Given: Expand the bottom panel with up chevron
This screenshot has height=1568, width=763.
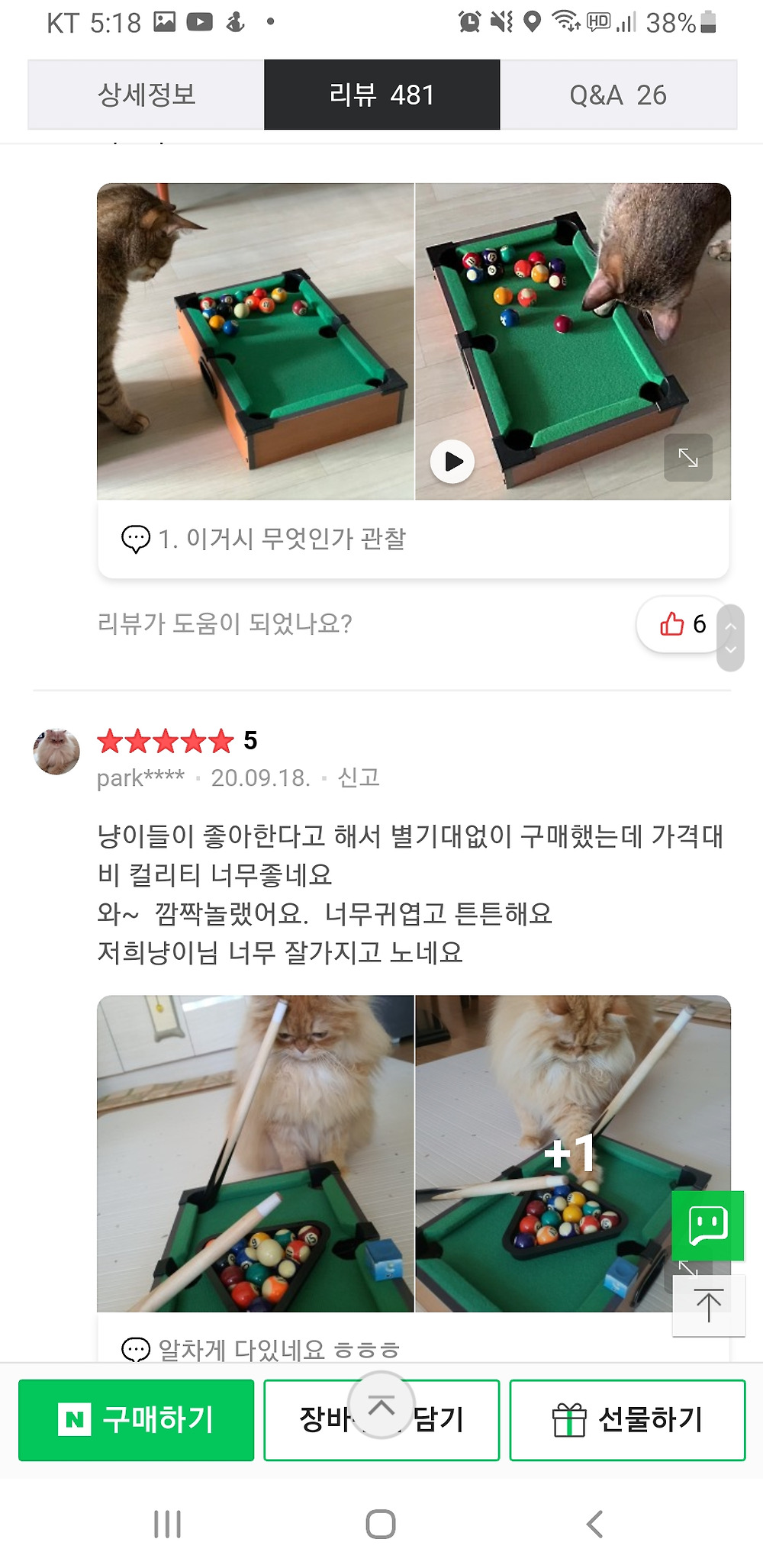Looking at the screenshot, I should click(x=381, y=1405).
